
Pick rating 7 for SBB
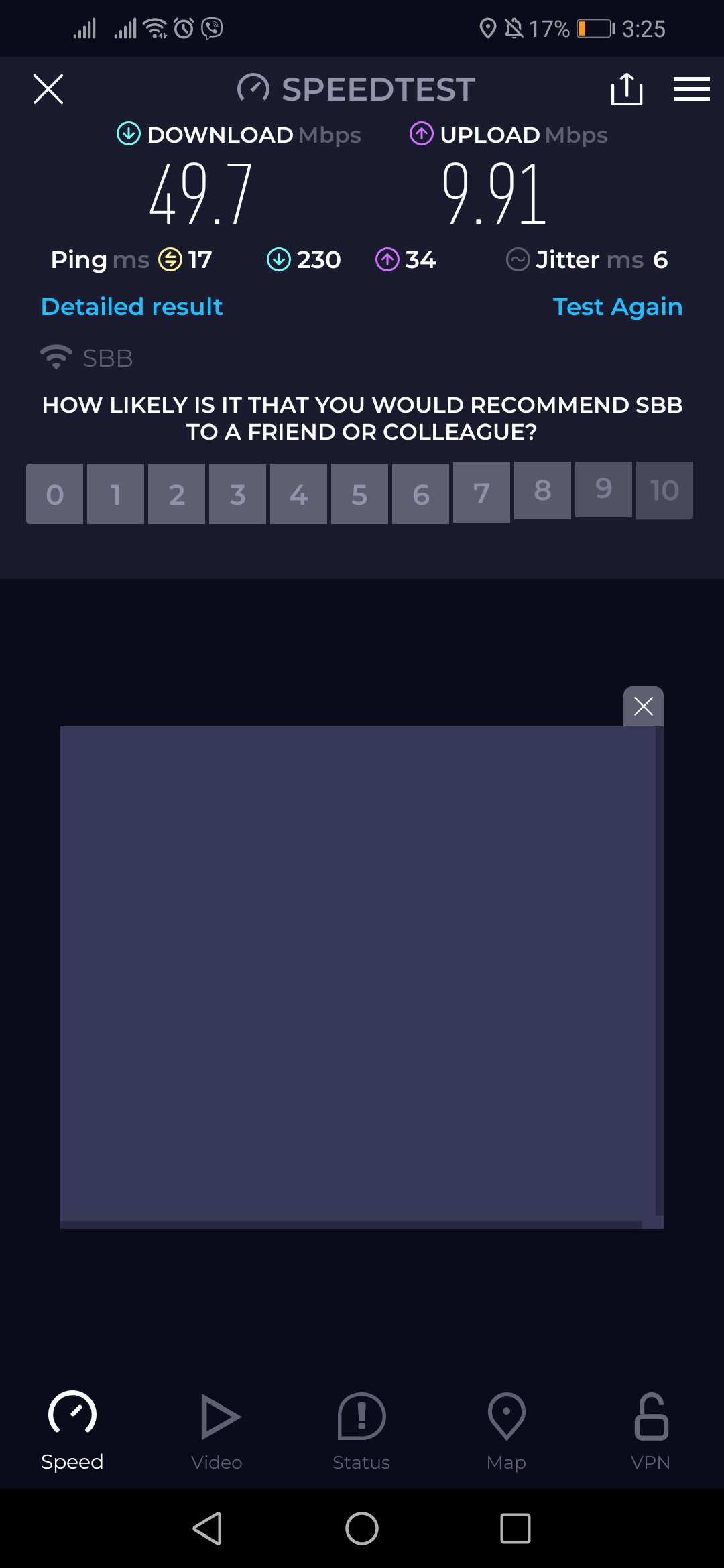[x=481, y=493]
